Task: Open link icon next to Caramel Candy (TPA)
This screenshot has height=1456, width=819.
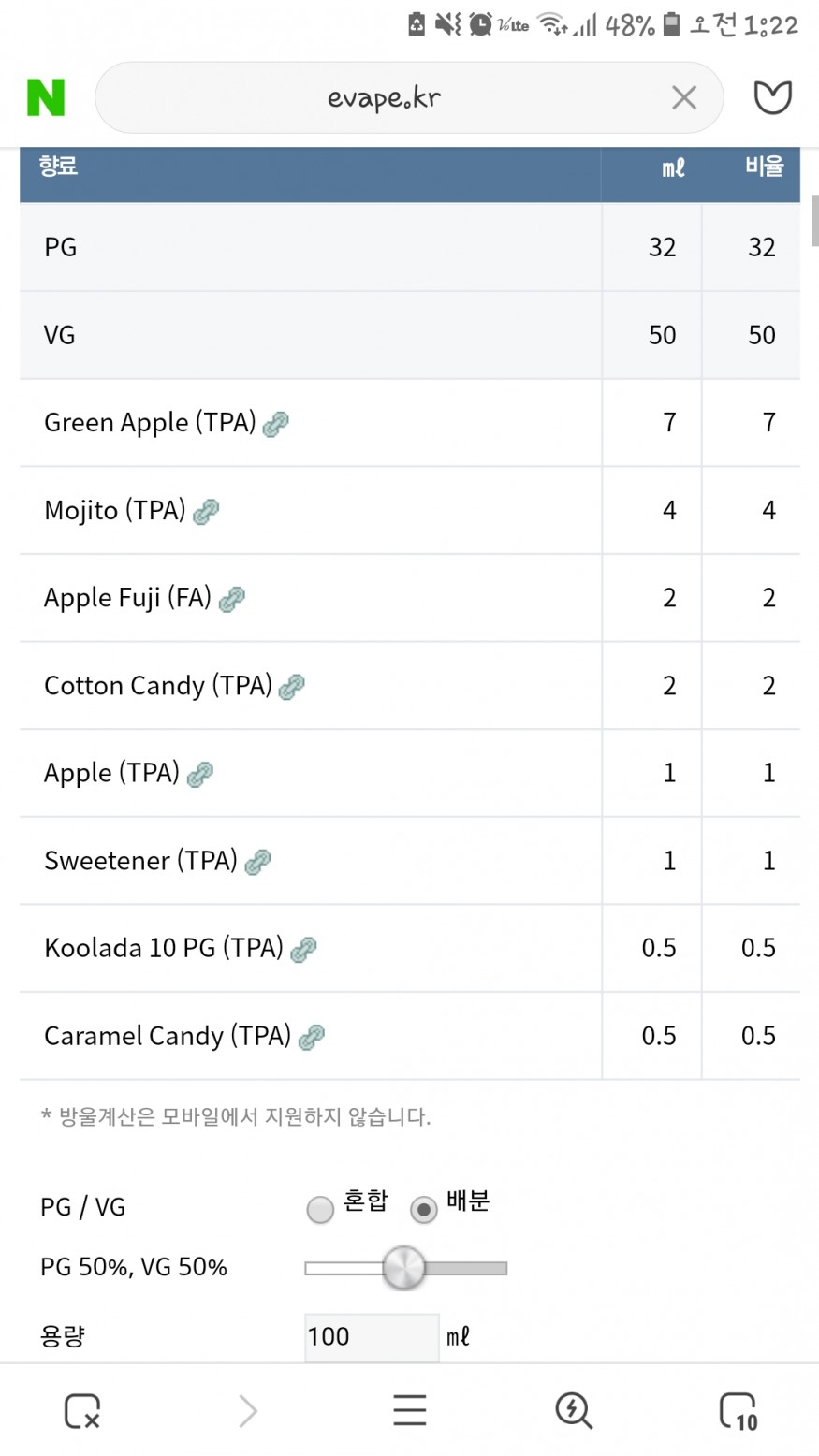Action: click(x=311, y=1037)
